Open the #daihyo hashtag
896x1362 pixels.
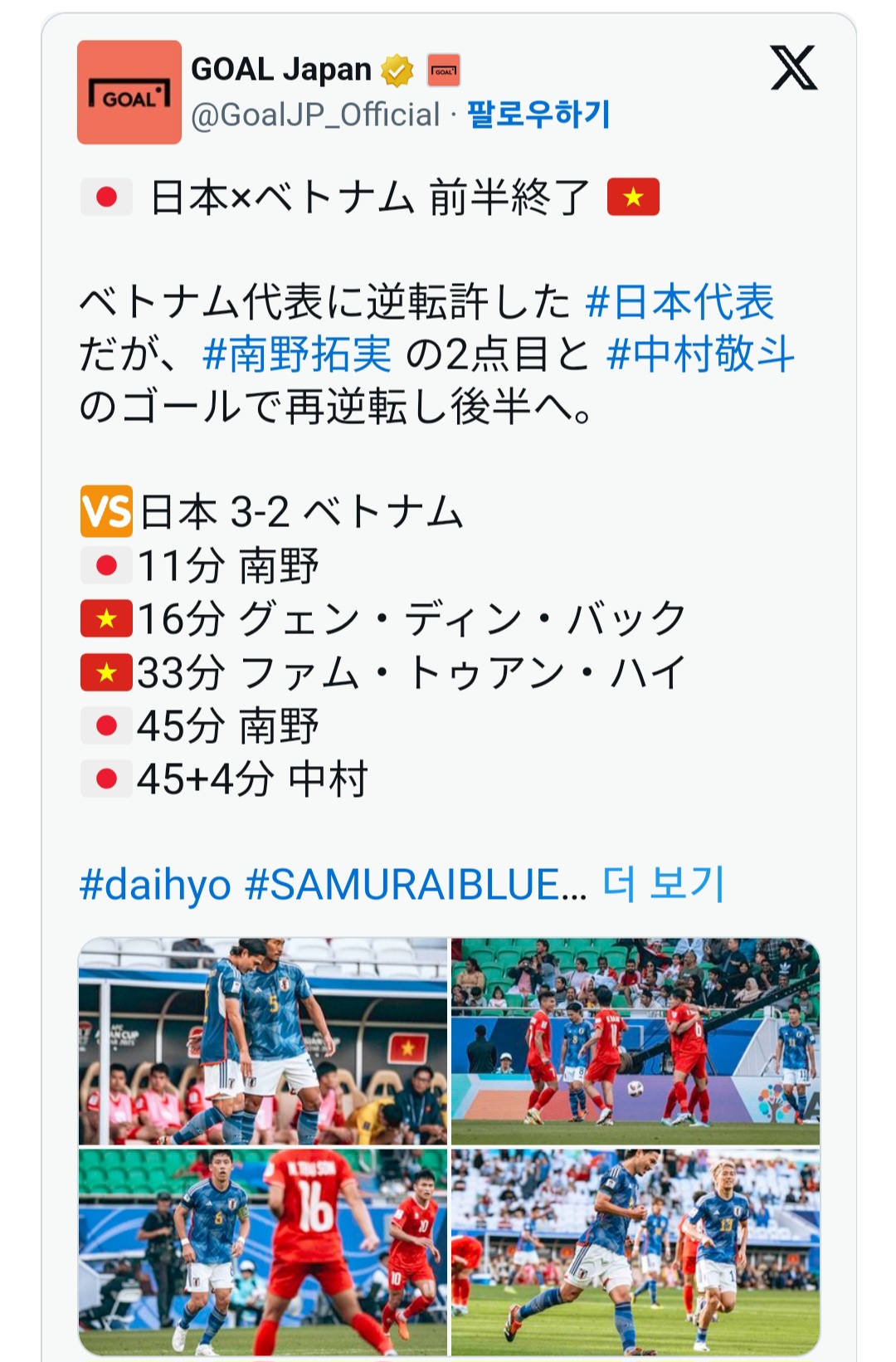(155, 884)
